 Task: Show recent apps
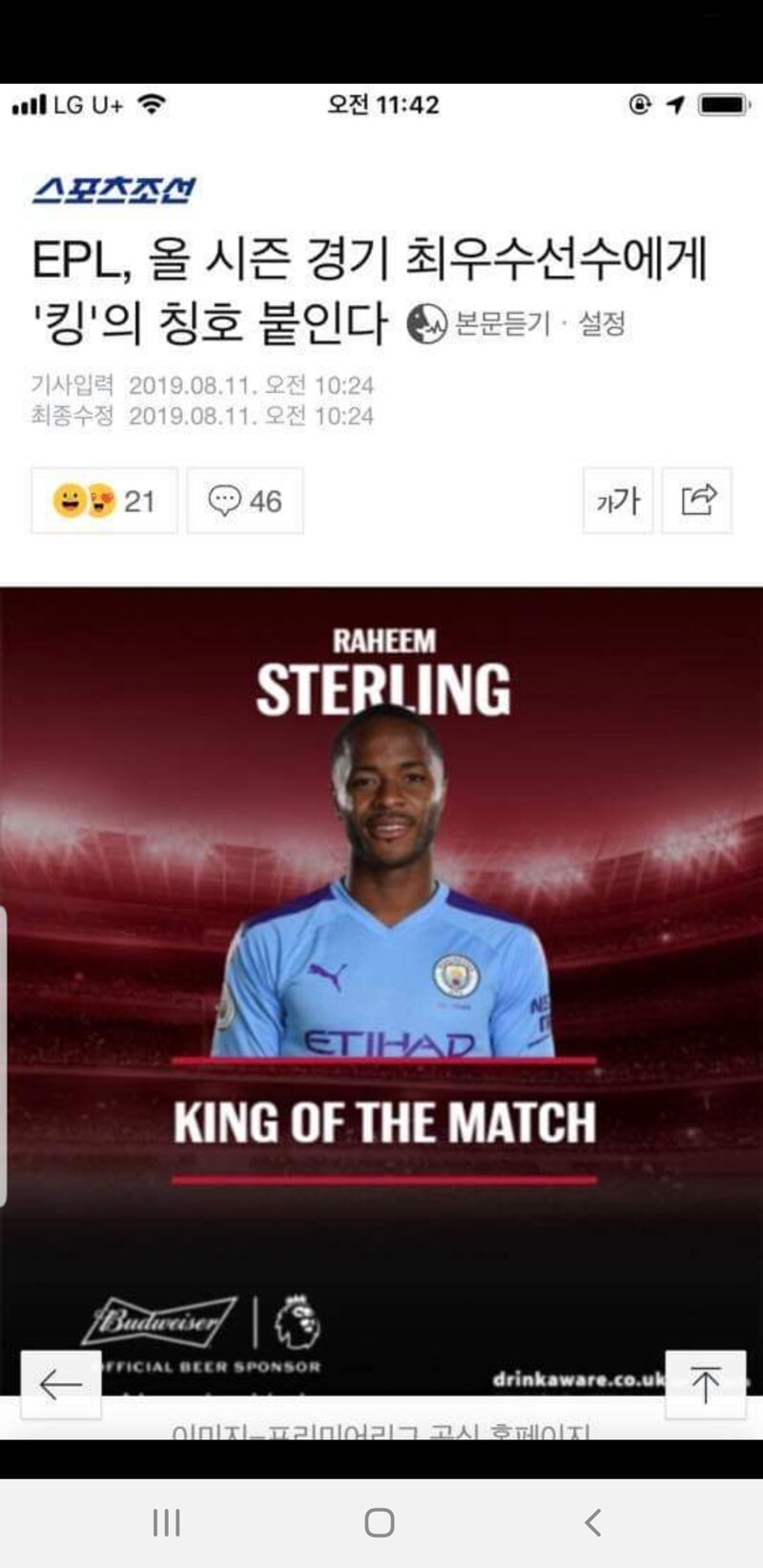click(167, 1523)
